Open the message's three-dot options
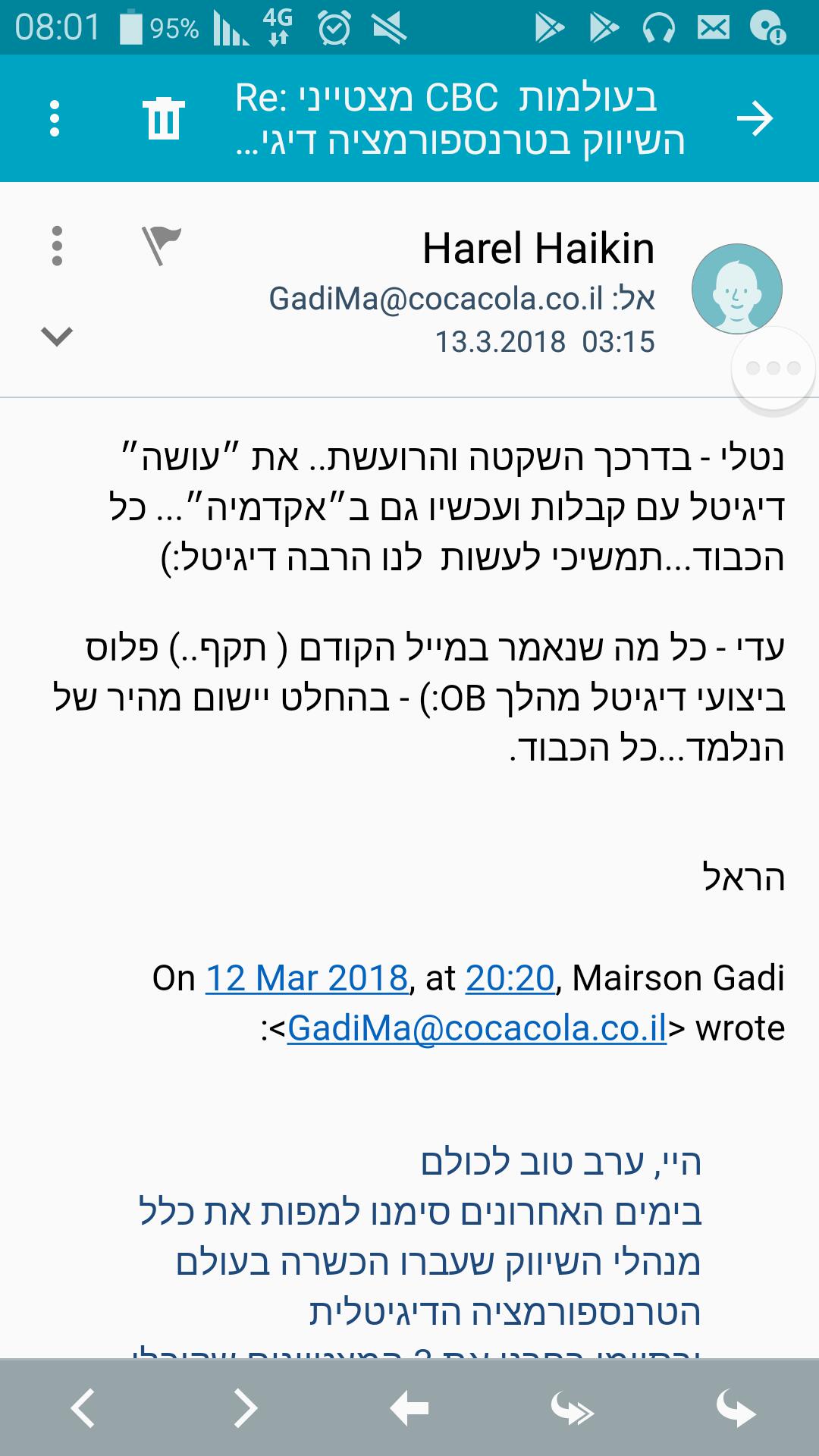The image size is (819, 1456). coord(57,246)
